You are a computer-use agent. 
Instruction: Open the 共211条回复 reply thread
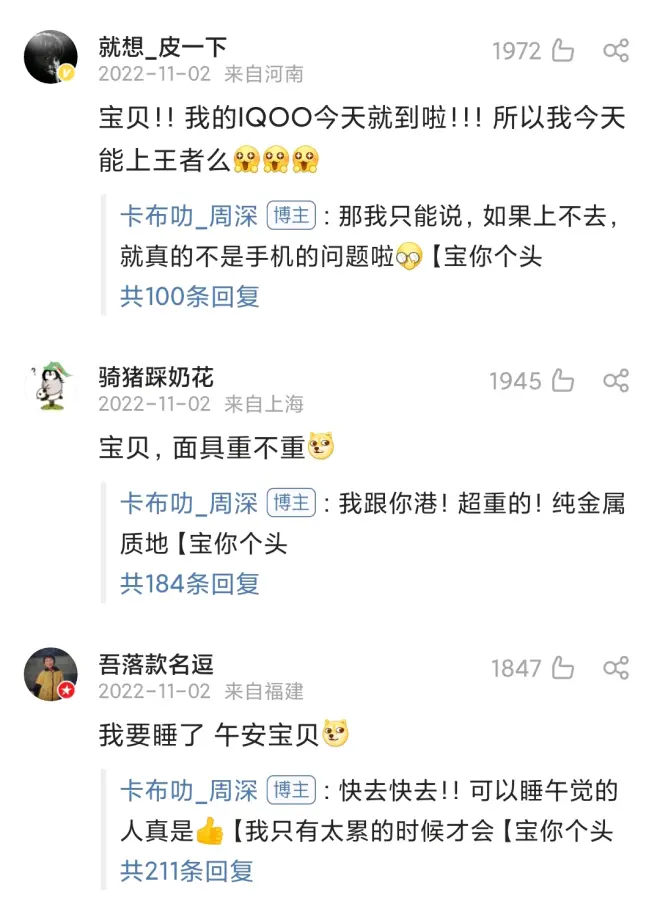coord(187,870)
